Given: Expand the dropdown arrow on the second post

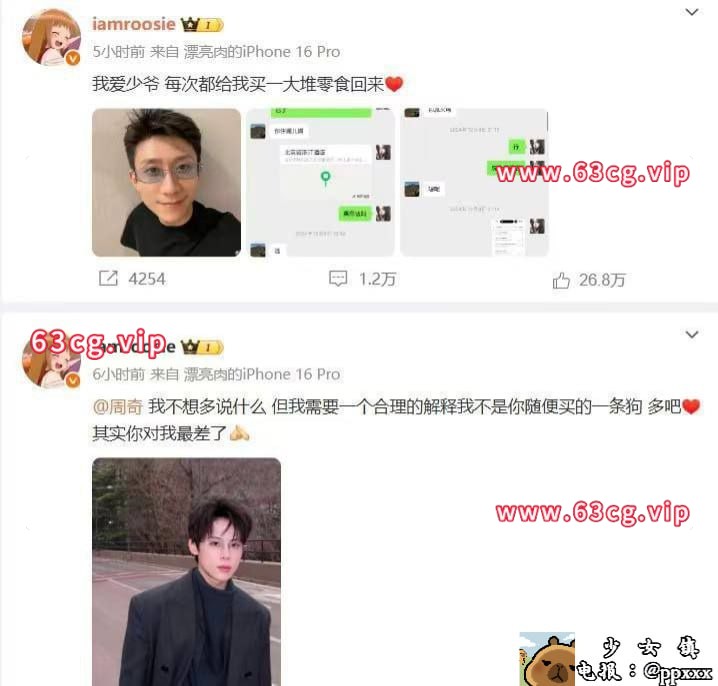Looking at the screenshot, I should coord(691,334).
